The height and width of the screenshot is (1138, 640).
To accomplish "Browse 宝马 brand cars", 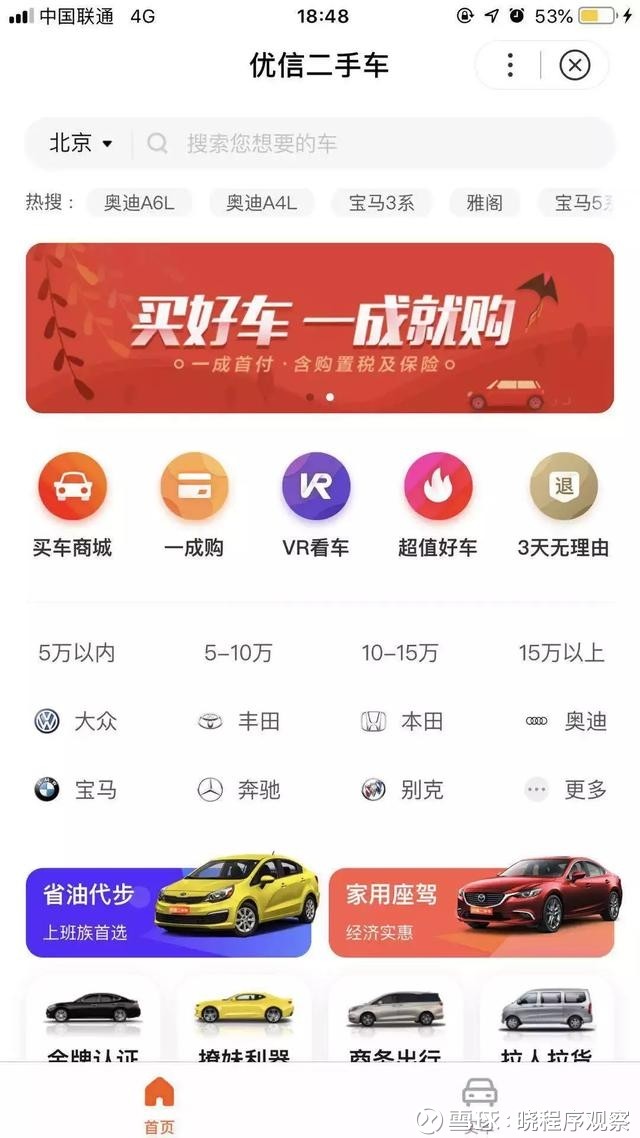I will pyautogui.click(x=75, y=789).
